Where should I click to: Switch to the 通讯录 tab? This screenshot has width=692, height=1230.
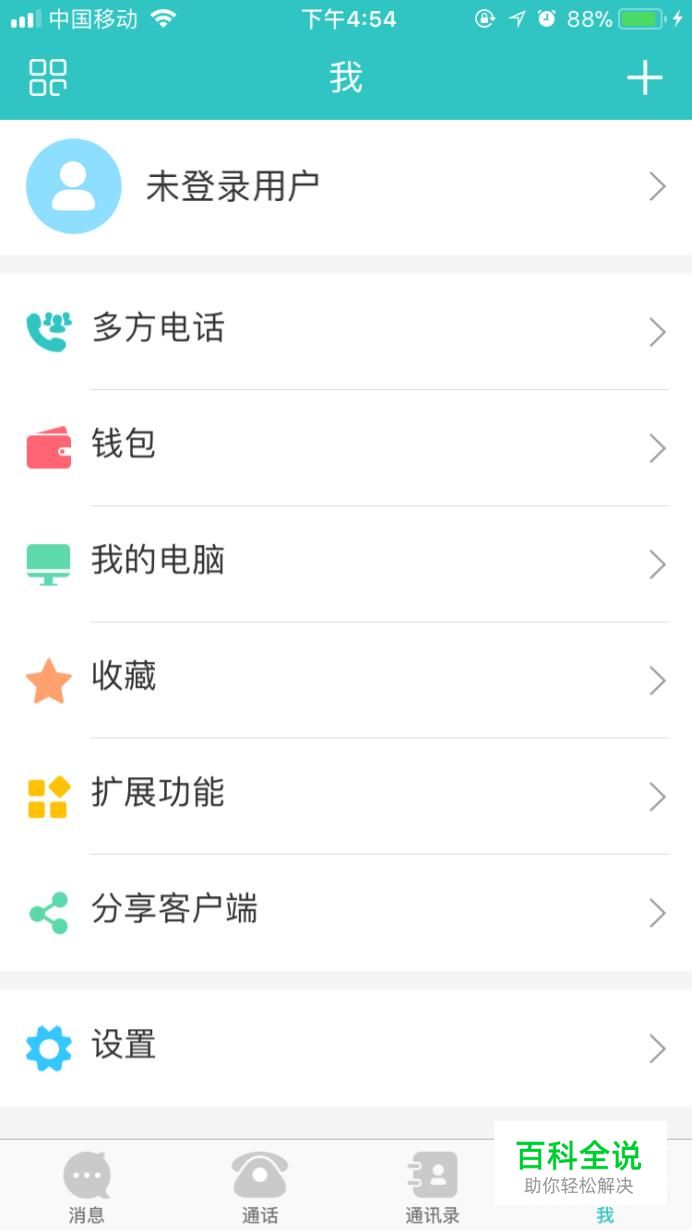[x=432, y=1187]
